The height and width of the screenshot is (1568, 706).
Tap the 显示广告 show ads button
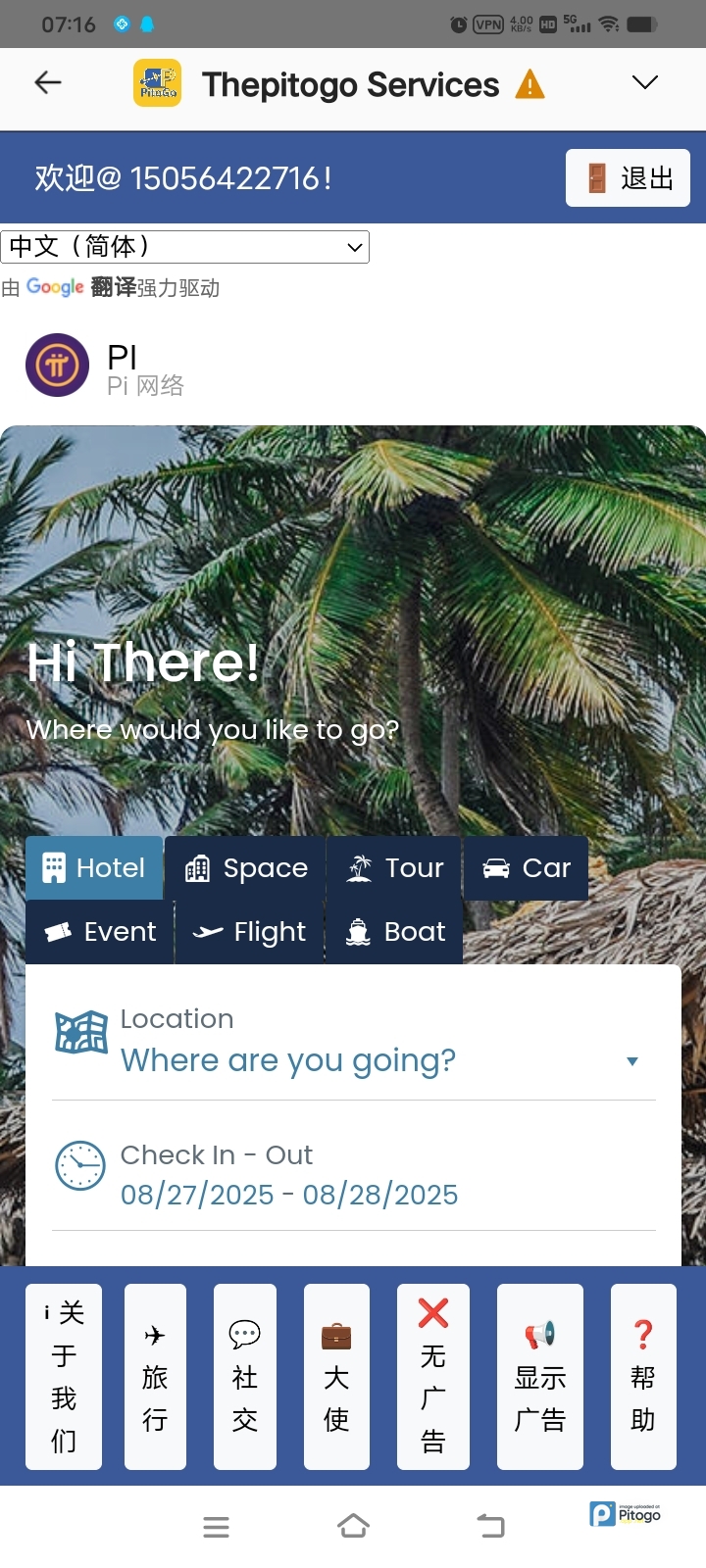(x=540, y=1376)
